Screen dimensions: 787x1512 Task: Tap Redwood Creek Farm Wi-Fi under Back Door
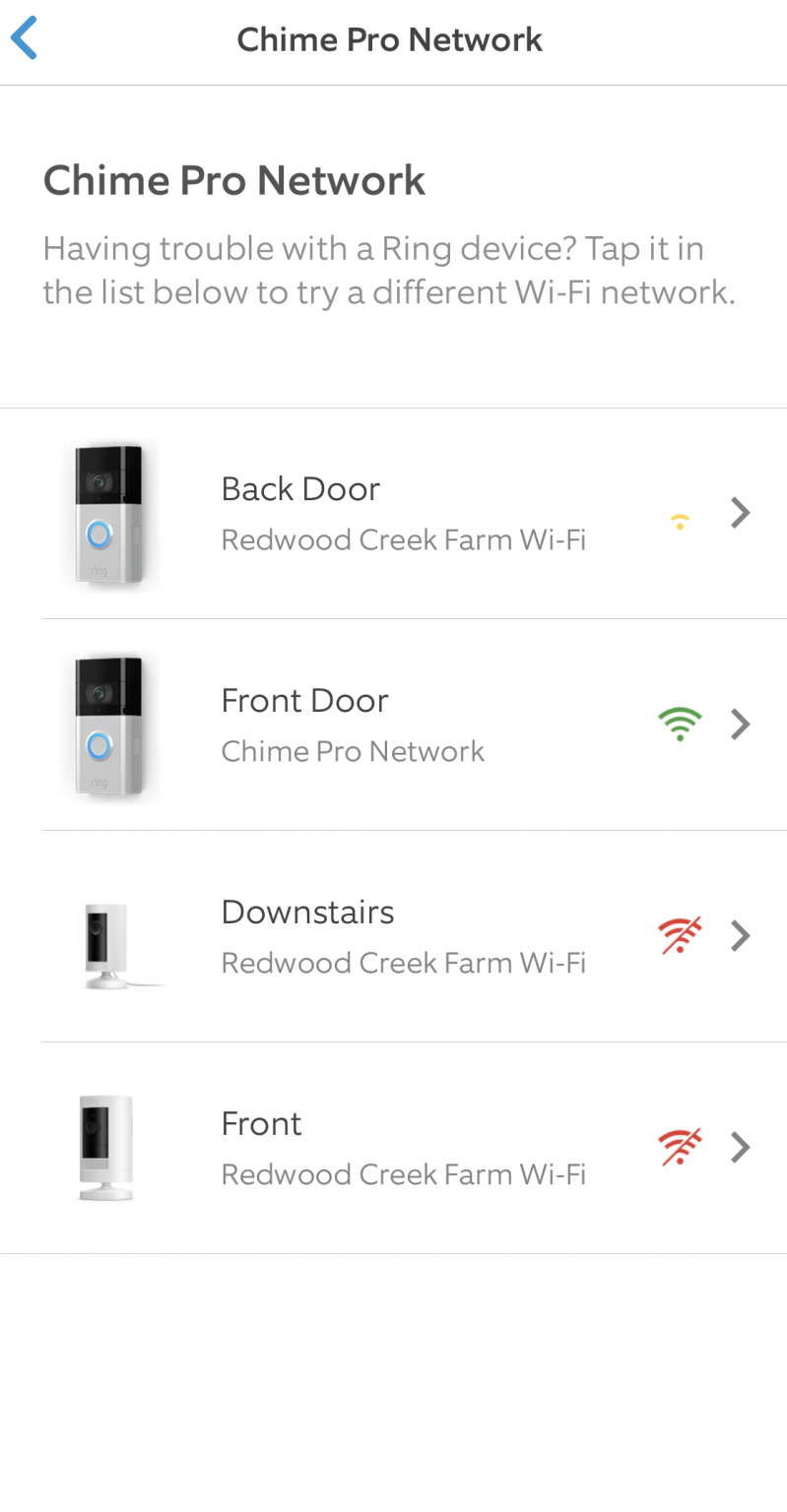[404, 539]
